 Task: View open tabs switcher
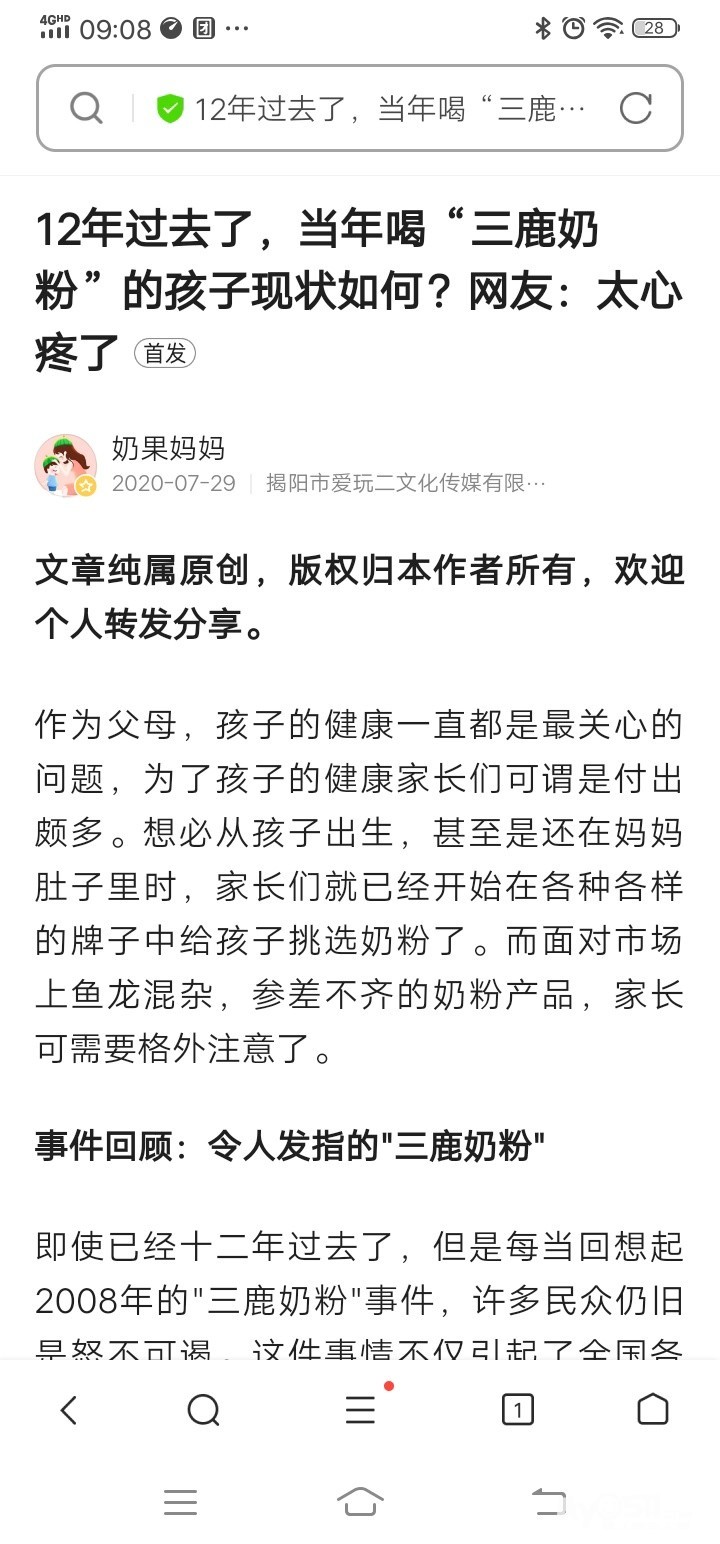(x=517, y=1410)
